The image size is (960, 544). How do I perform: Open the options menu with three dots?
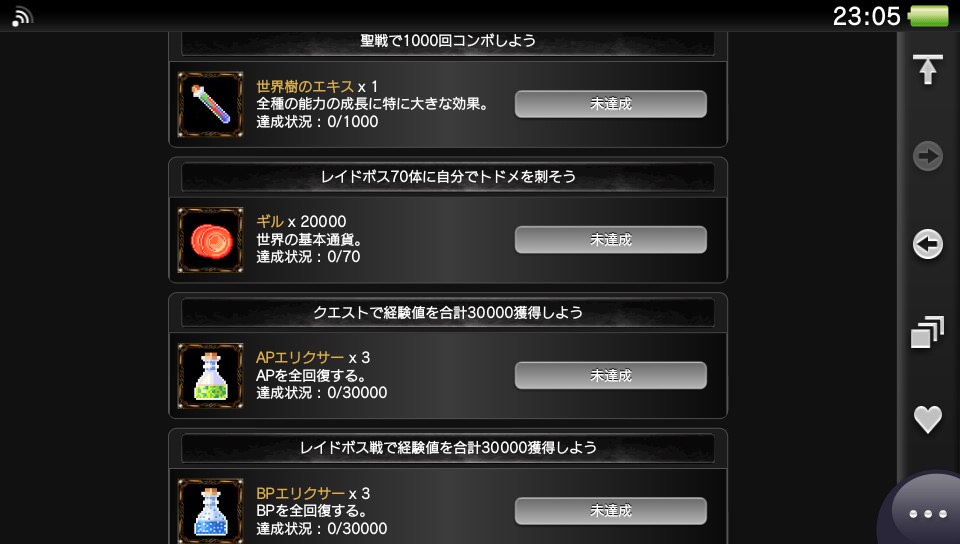point(927,513)
